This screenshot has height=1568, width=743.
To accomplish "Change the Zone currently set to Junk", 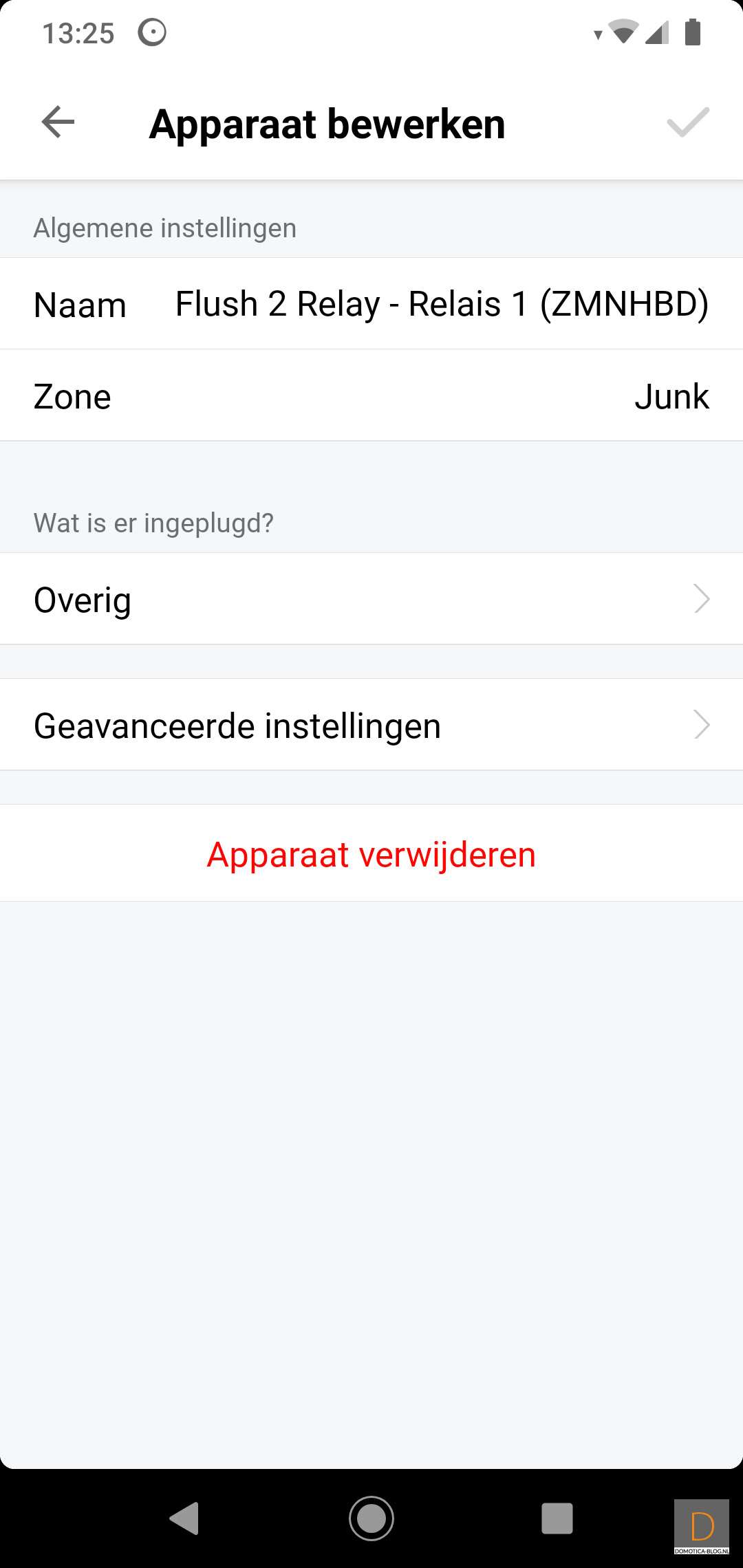I will click(371, 396).
